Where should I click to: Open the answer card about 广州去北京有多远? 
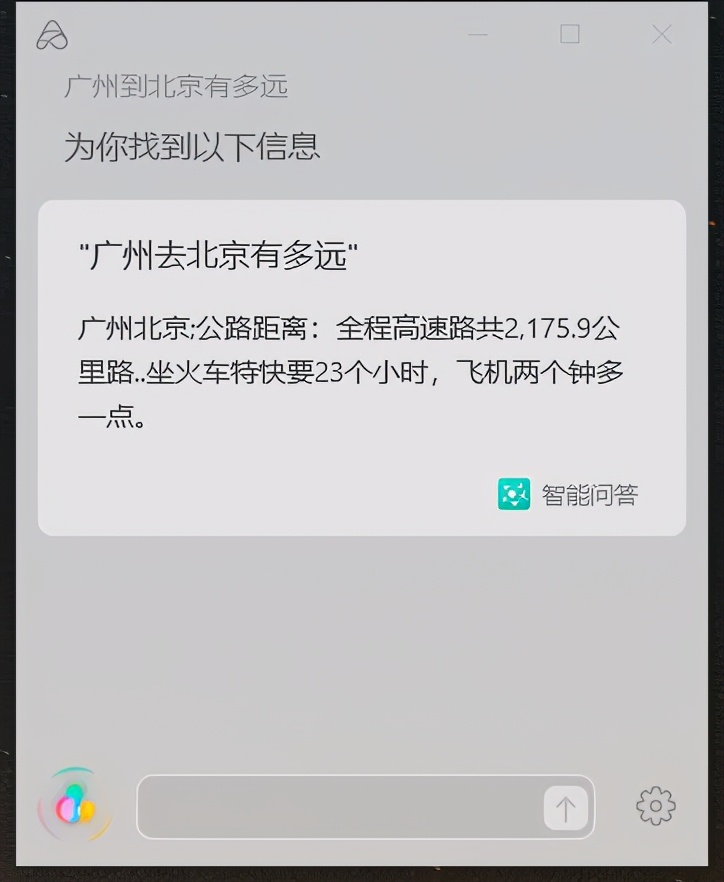pos(361,367)
